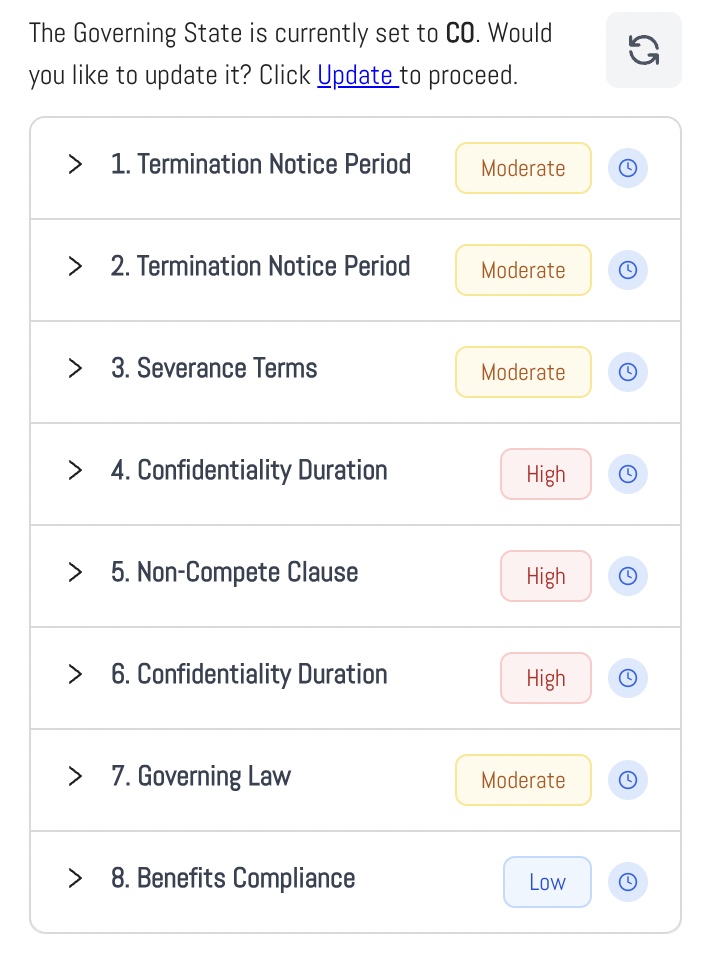Open the clock icon for Benefits Compliance
The height and width of the screenshot is (958, 710).
pos(628,882)
